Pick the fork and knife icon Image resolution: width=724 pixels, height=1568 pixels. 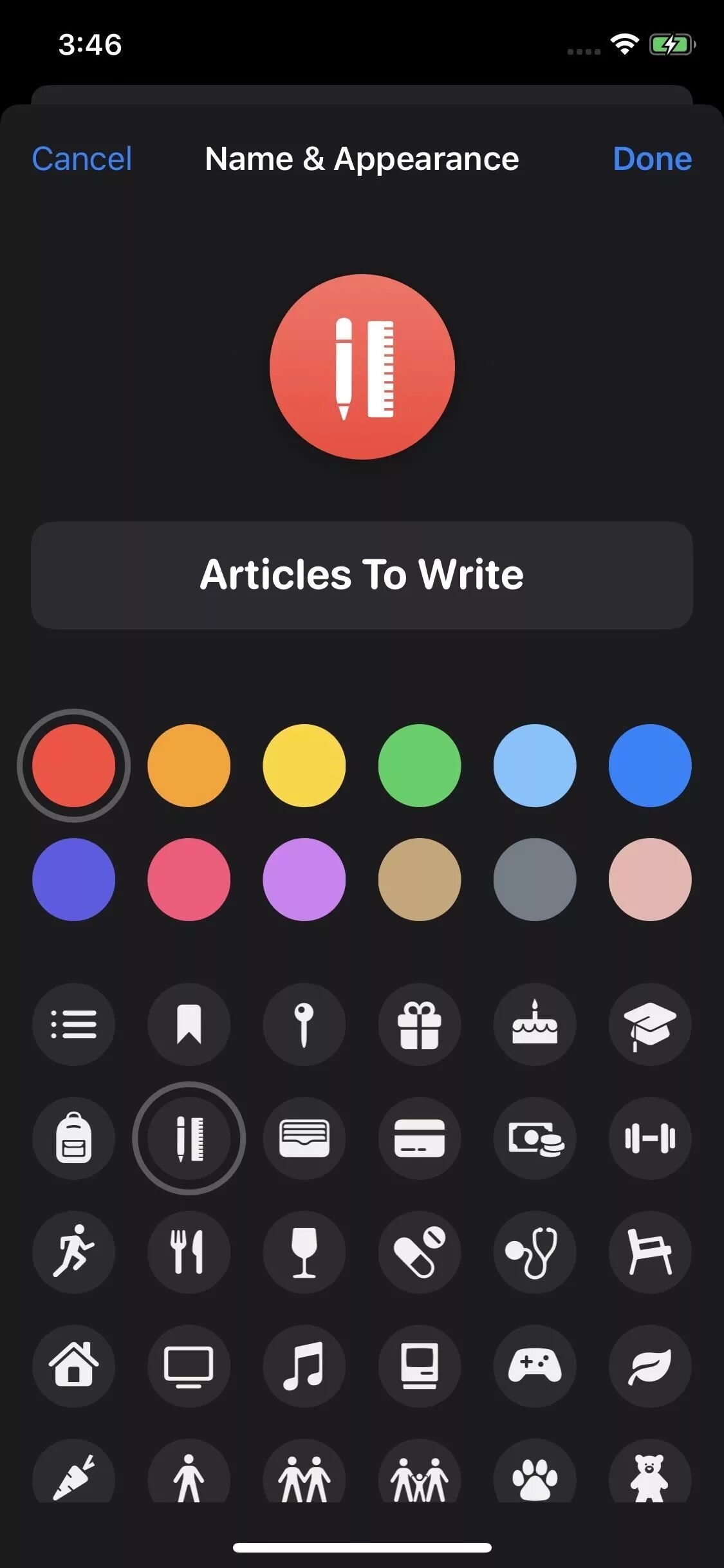coord(189,1252)
